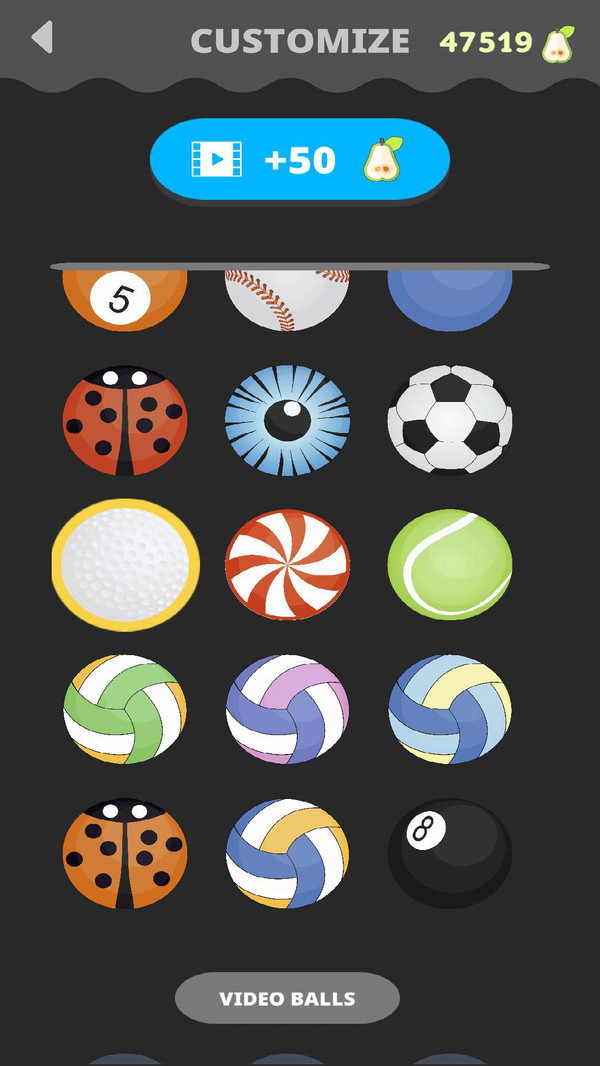The width and height of the screenshot is (600, 1066).
Task: Choose the baseball skin
Action: [287, 296]
